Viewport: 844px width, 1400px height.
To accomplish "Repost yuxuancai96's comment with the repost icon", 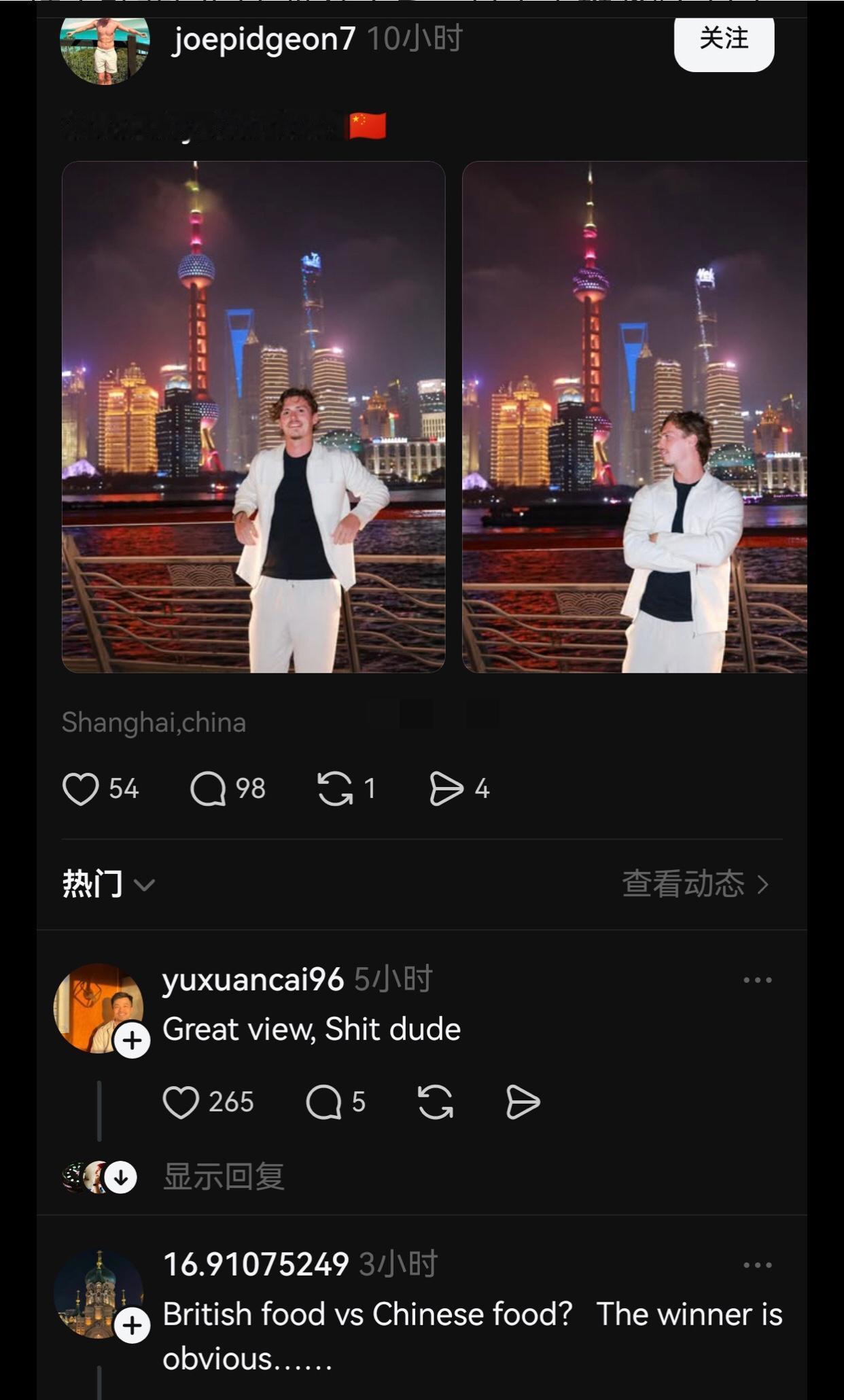I will tap(436, 1102).
